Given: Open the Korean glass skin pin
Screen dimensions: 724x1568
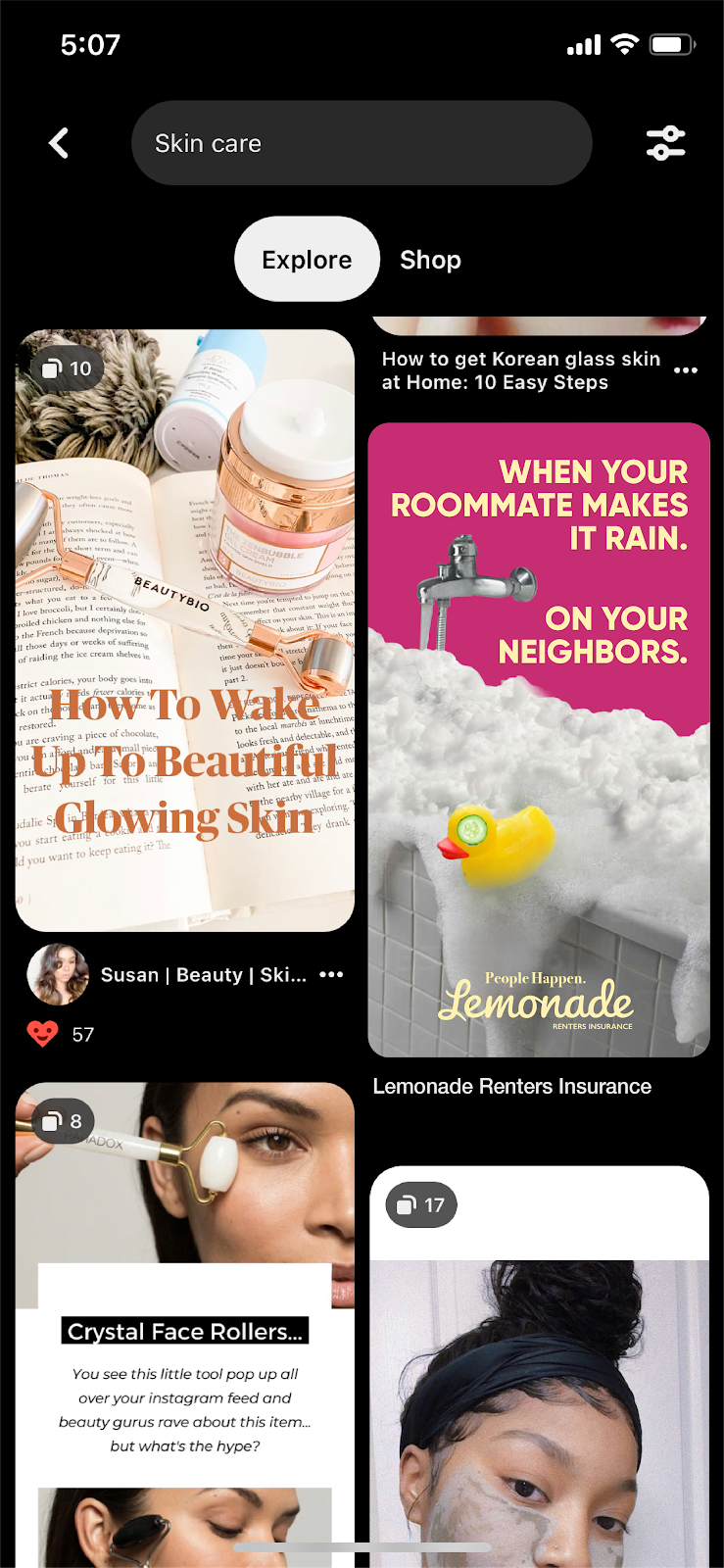Looking at the screenshot, I should [521, 370].
